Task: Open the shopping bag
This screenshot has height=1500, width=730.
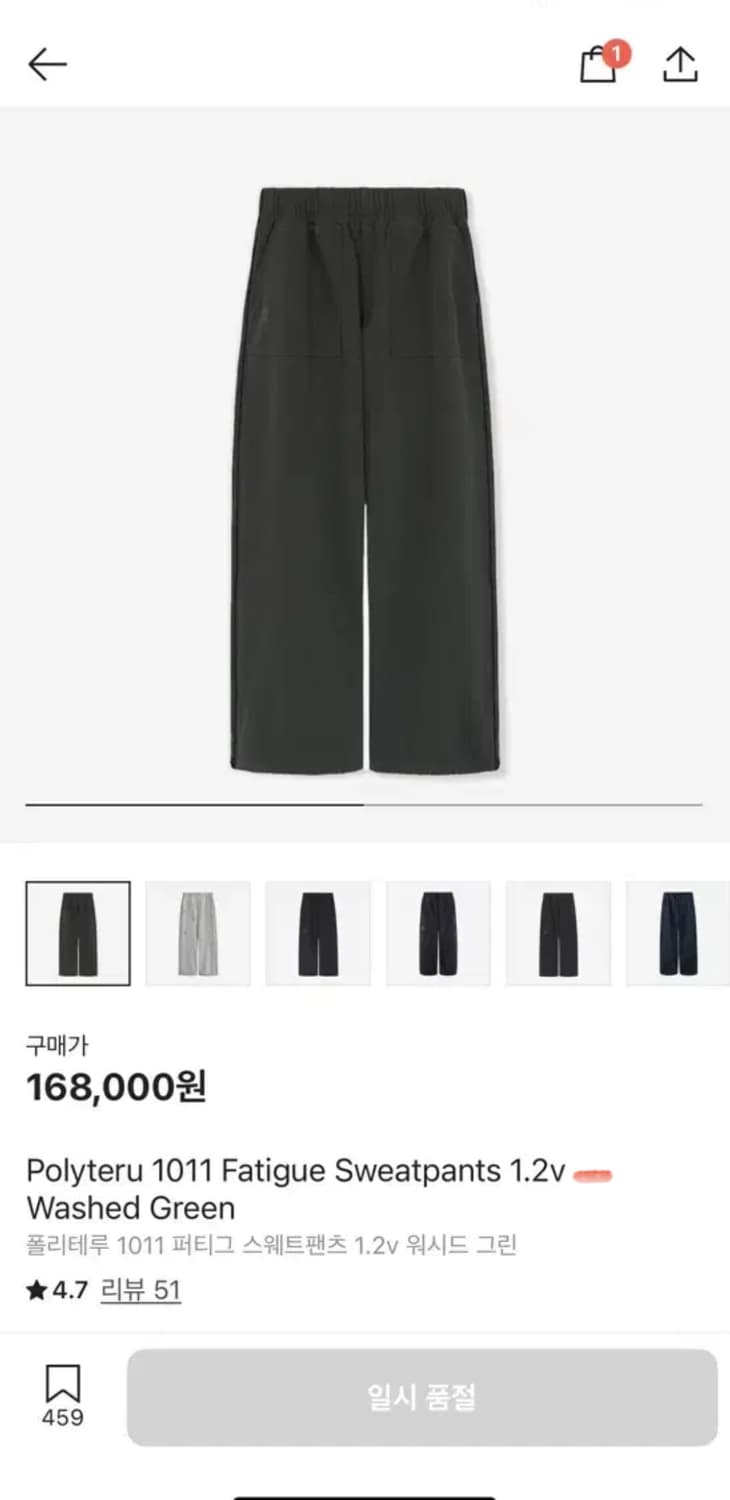Action: point(600,64)
